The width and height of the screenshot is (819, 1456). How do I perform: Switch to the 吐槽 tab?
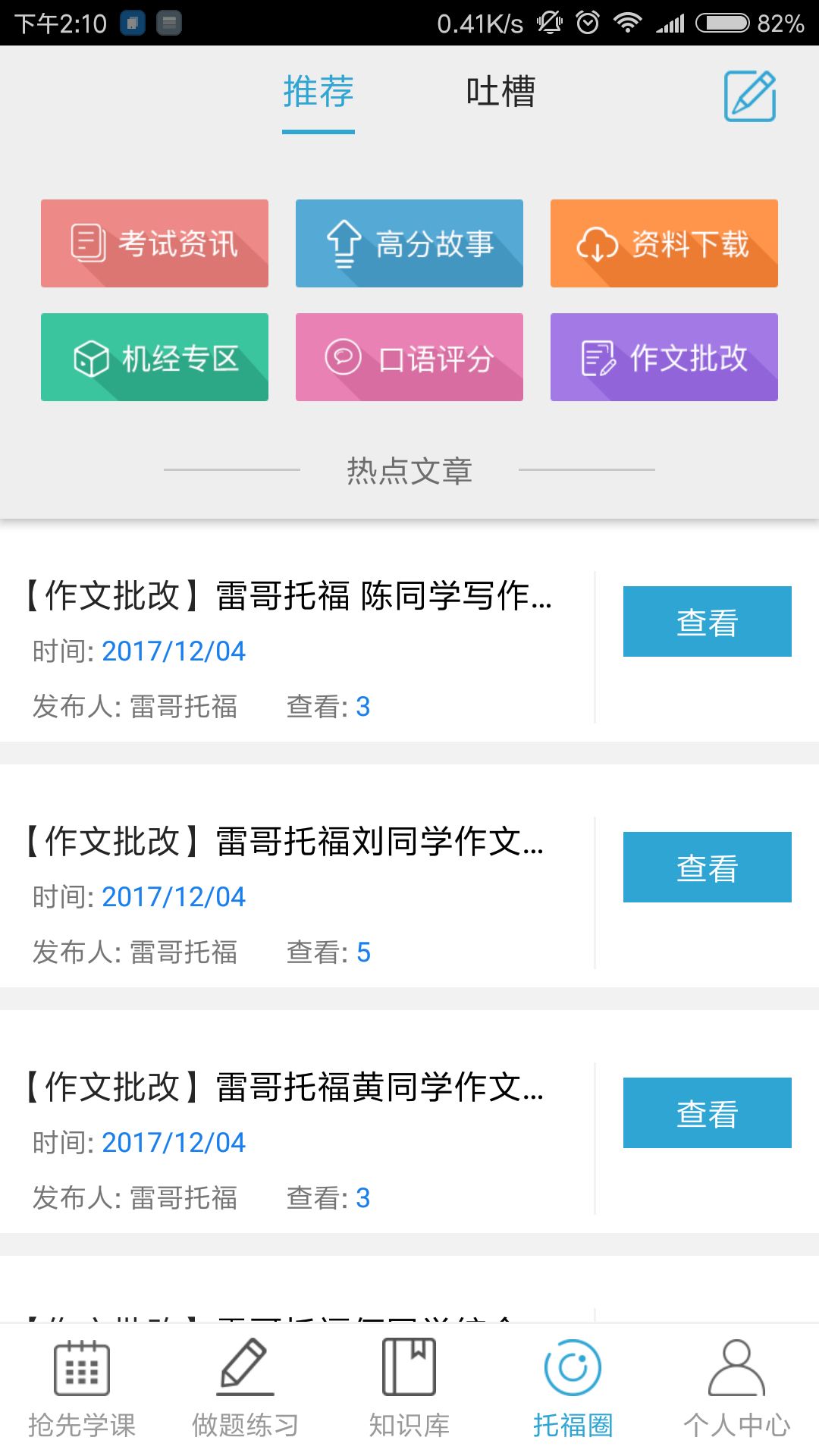[500, 92]
